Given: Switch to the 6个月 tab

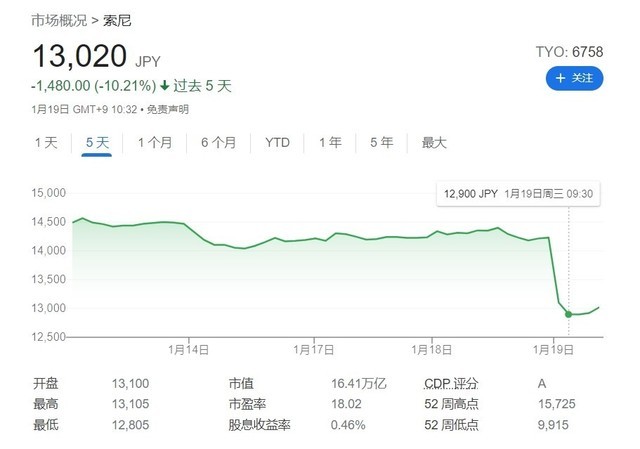Looking at the screenshot, I should [x=218, y=143].
